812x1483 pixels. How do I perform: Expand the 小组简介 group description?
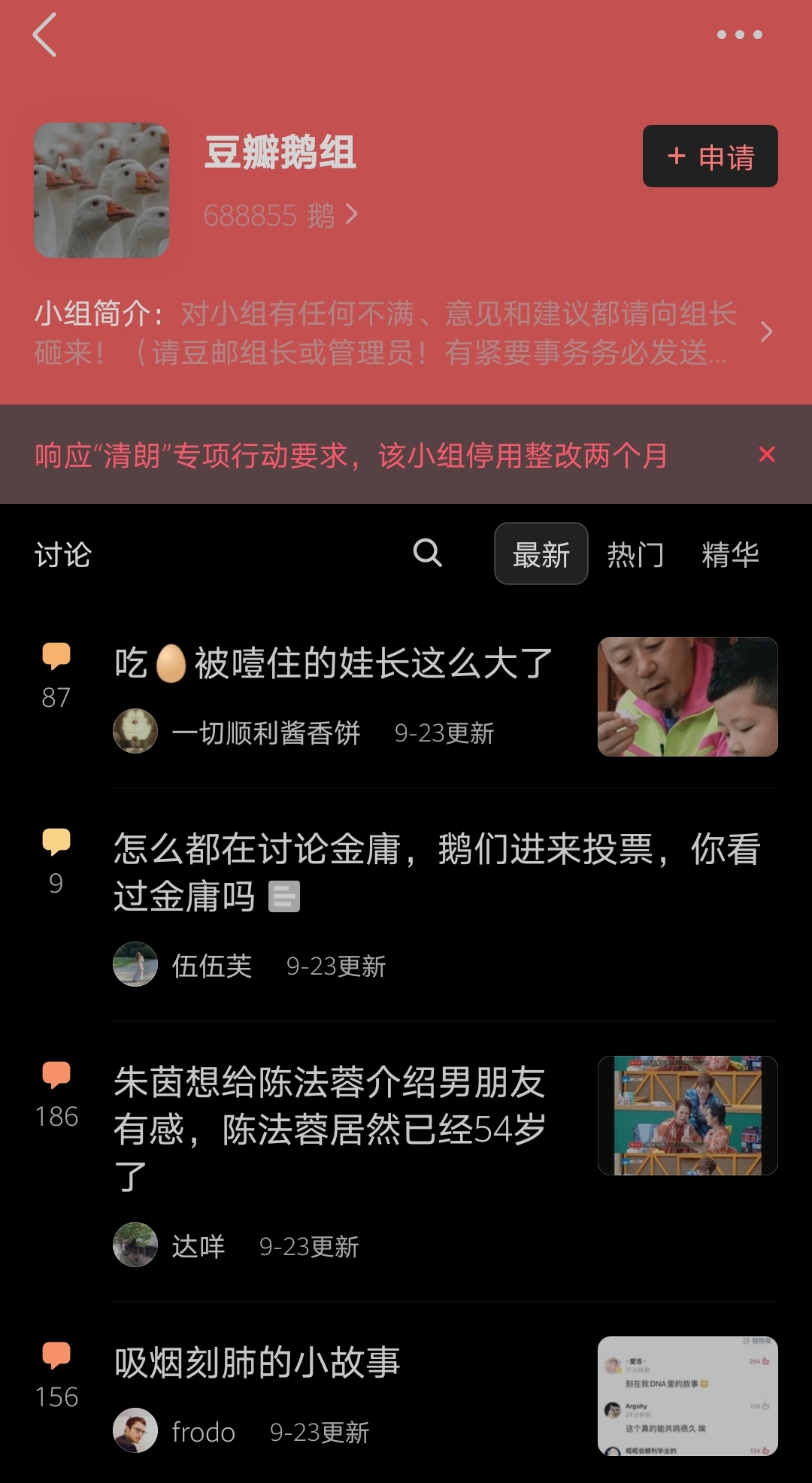tap(765, 332)
